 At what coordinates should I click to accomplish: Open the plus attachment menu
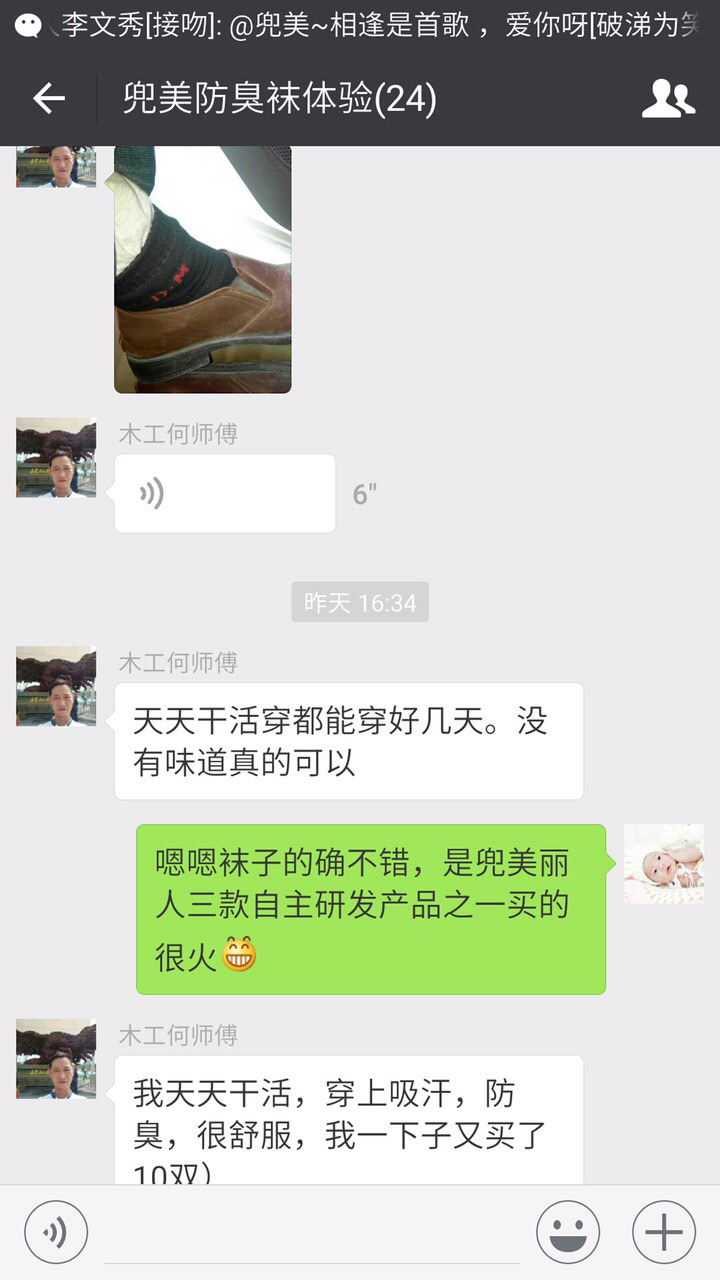tap(664, 1232)
